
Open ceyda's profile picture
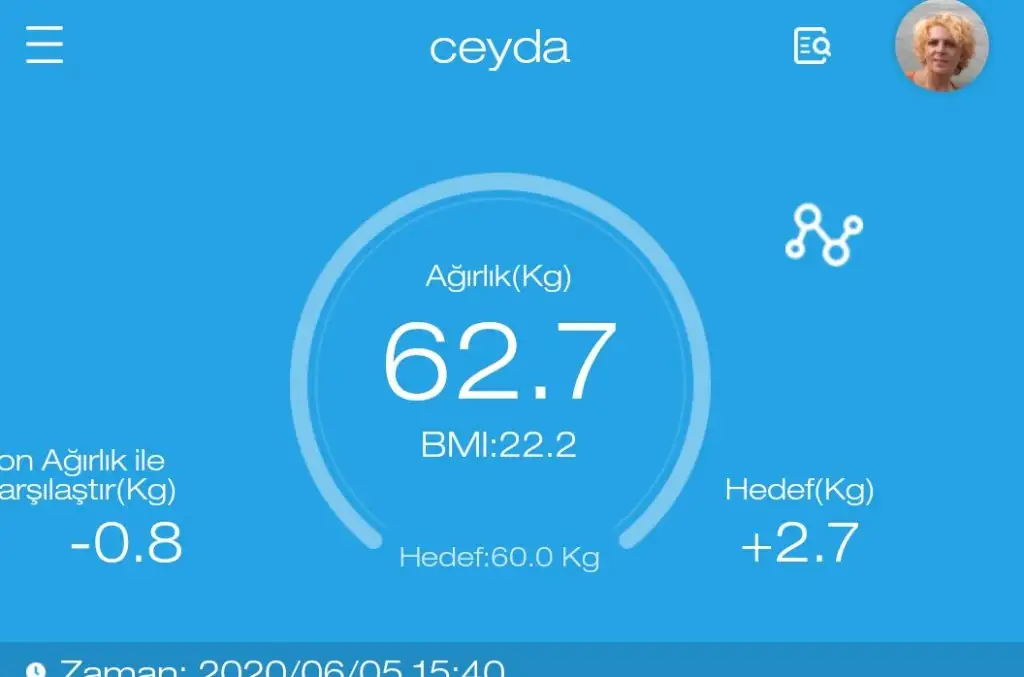pos(941,46)
